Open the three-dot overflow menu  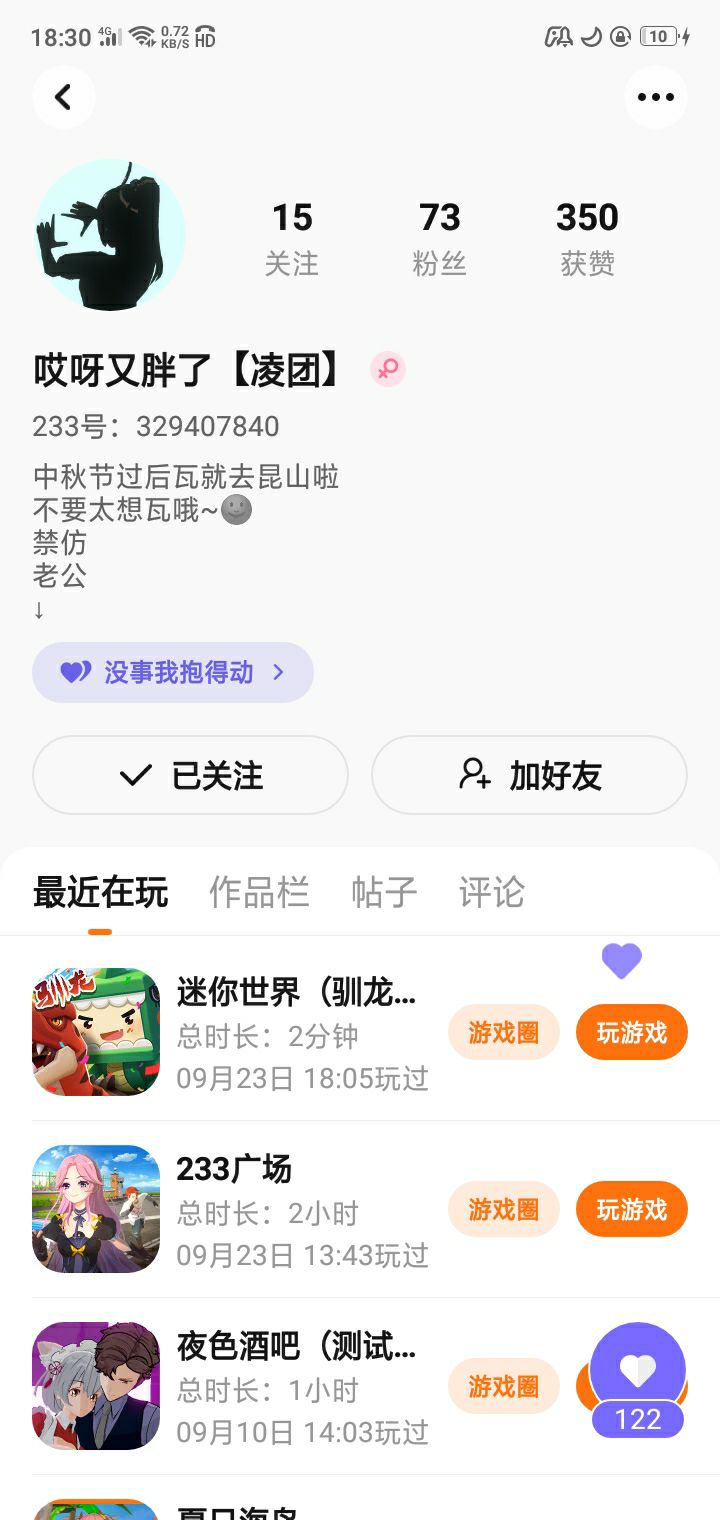point(656,97)
